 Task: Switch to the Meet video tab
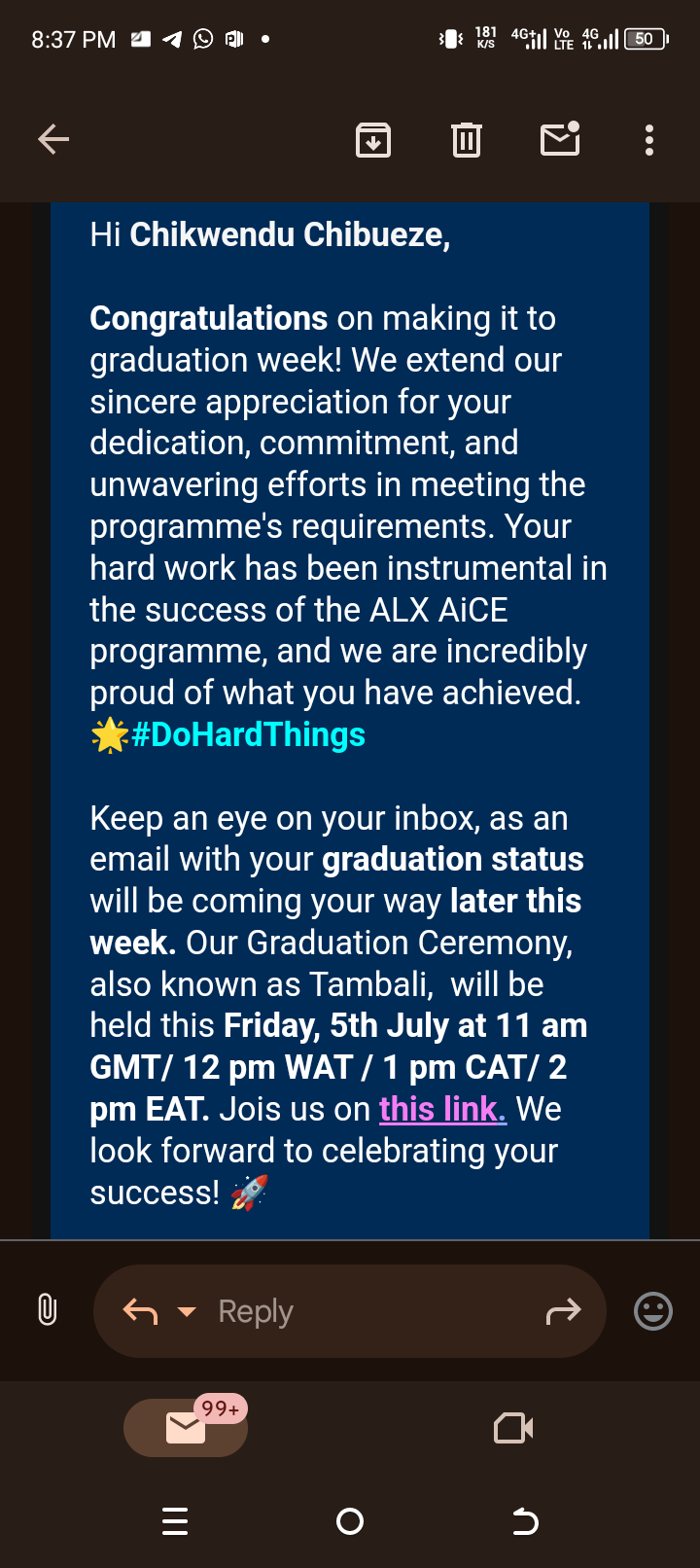(513, 1428)
